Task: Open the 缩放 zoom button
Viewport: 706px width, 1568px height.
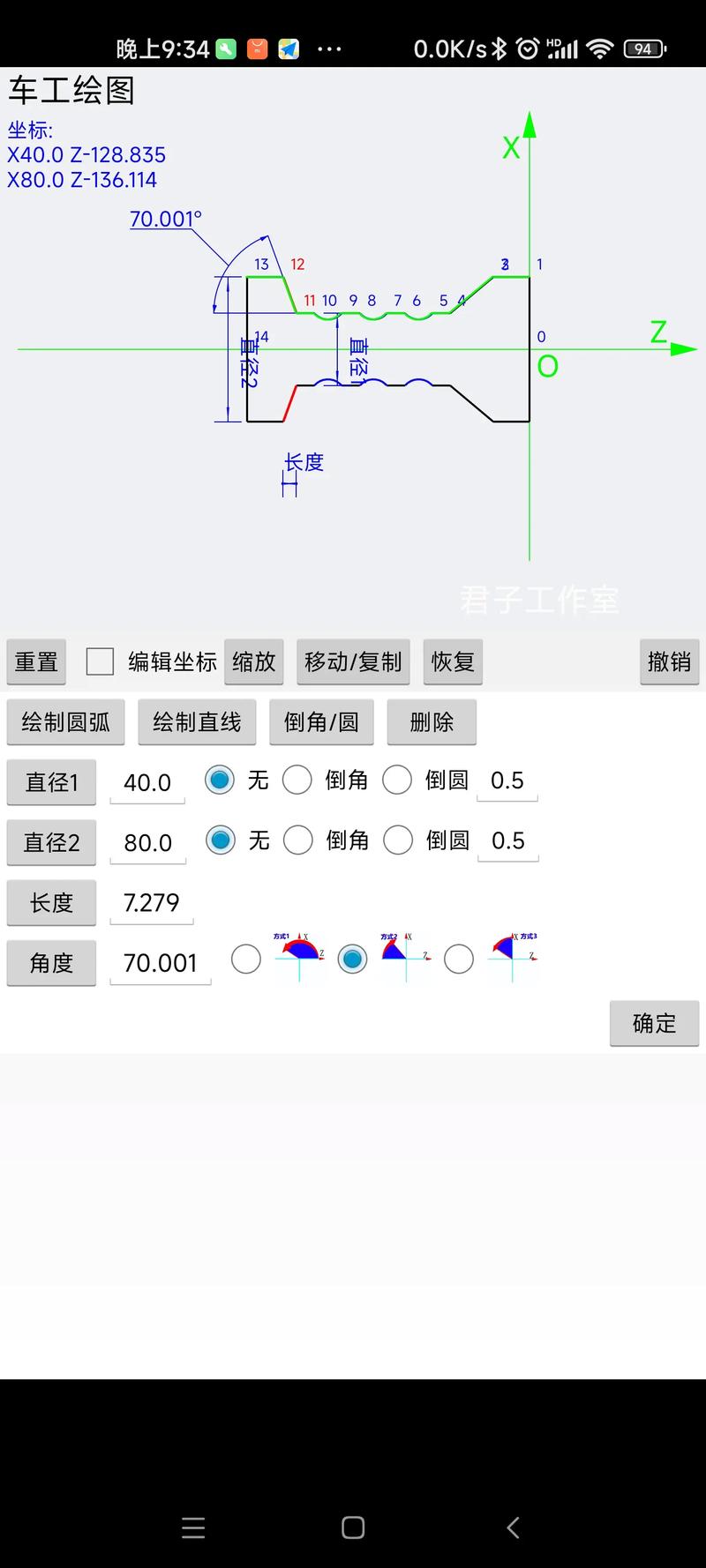Action: click(254, 661)
